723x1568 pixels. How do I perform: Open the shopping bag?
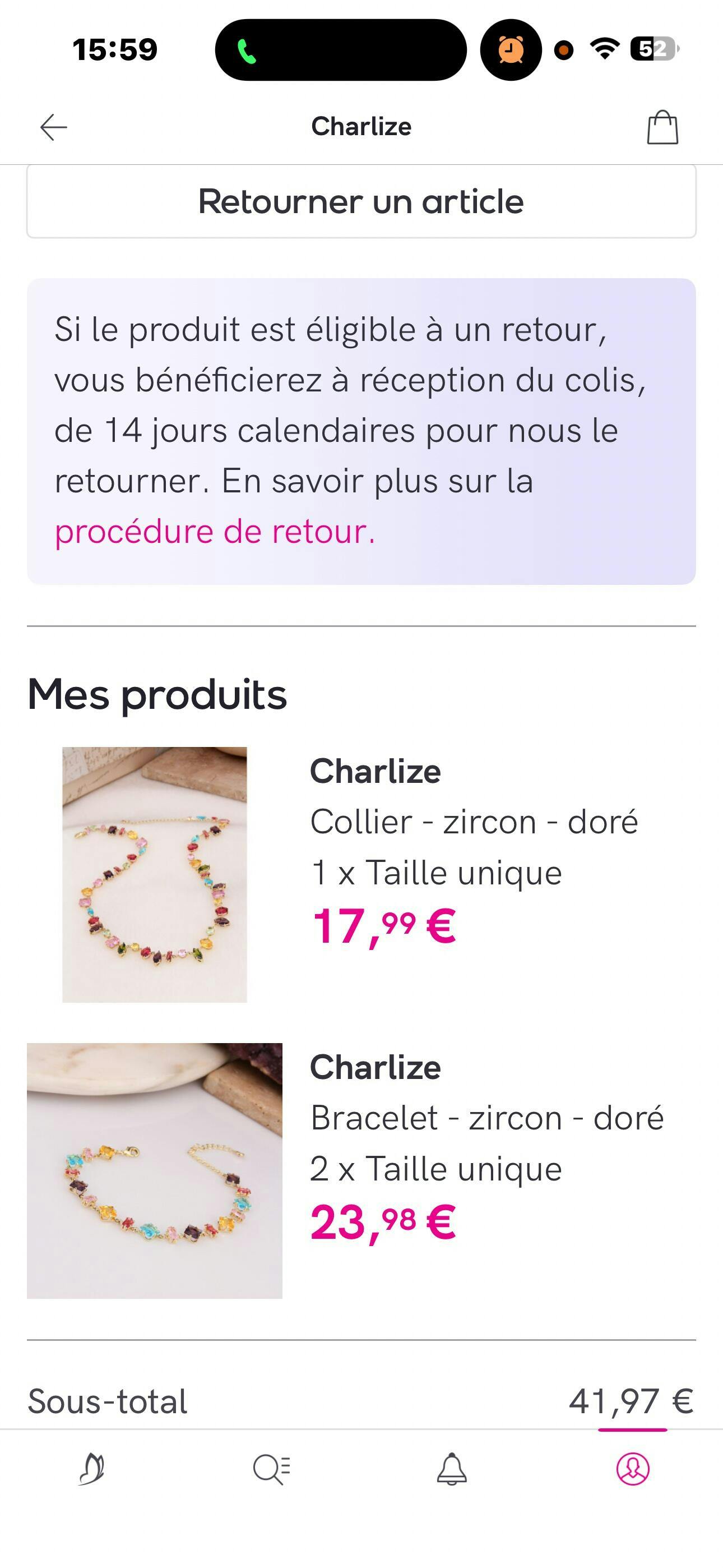tap(662, 127)
